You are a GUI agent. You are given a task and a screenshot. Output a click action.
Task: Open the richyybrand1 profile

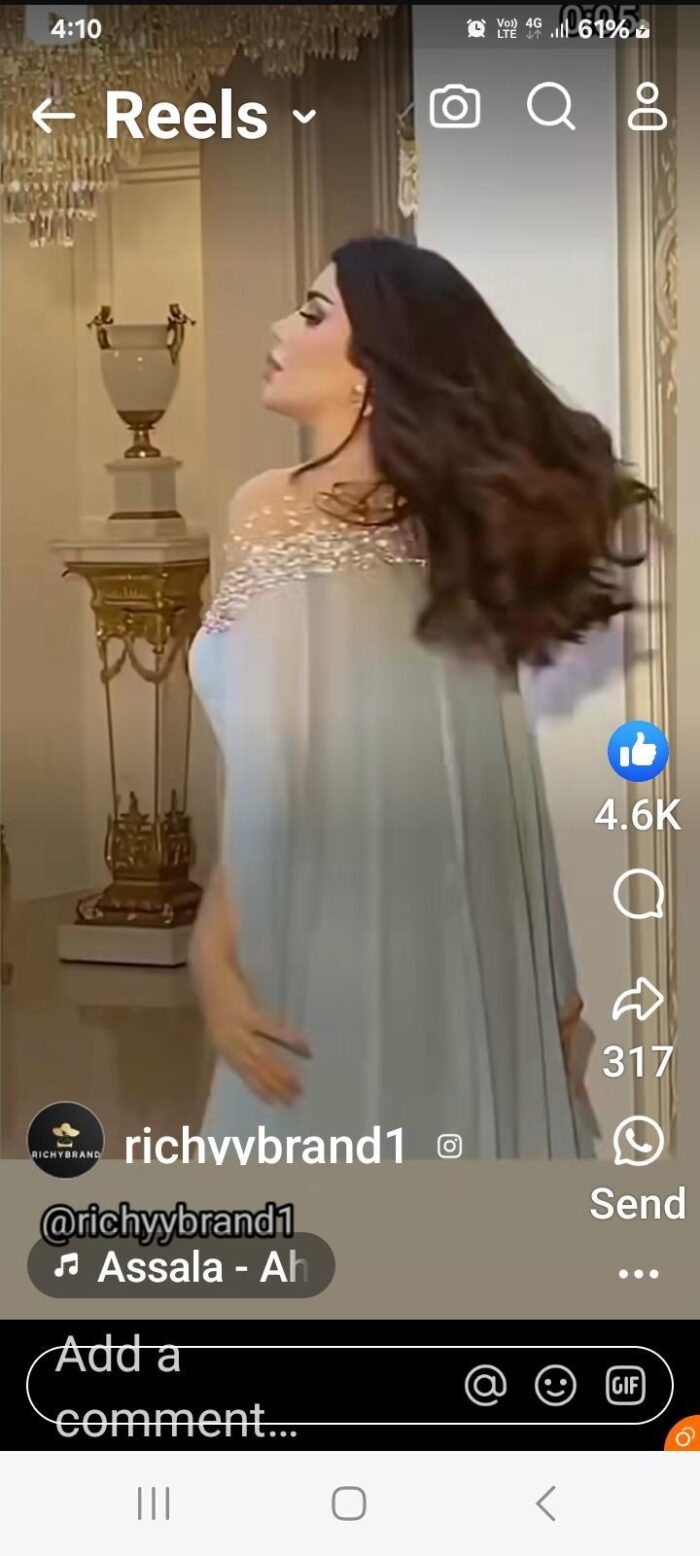(x=265, y=1146)
